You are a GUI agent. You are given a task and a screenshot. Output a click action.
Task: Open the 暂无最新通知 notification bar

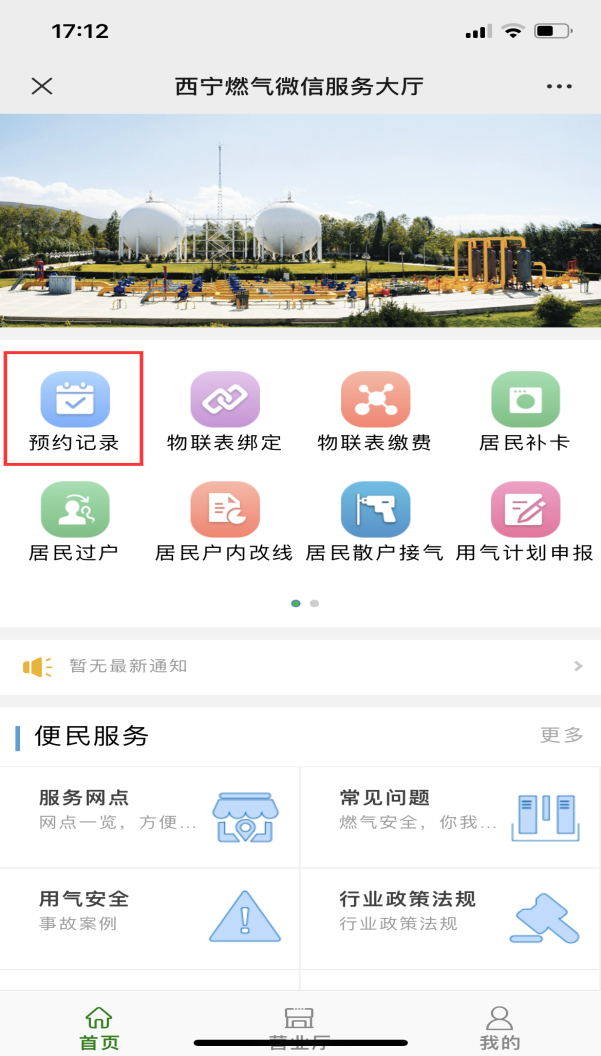(300, 666)
